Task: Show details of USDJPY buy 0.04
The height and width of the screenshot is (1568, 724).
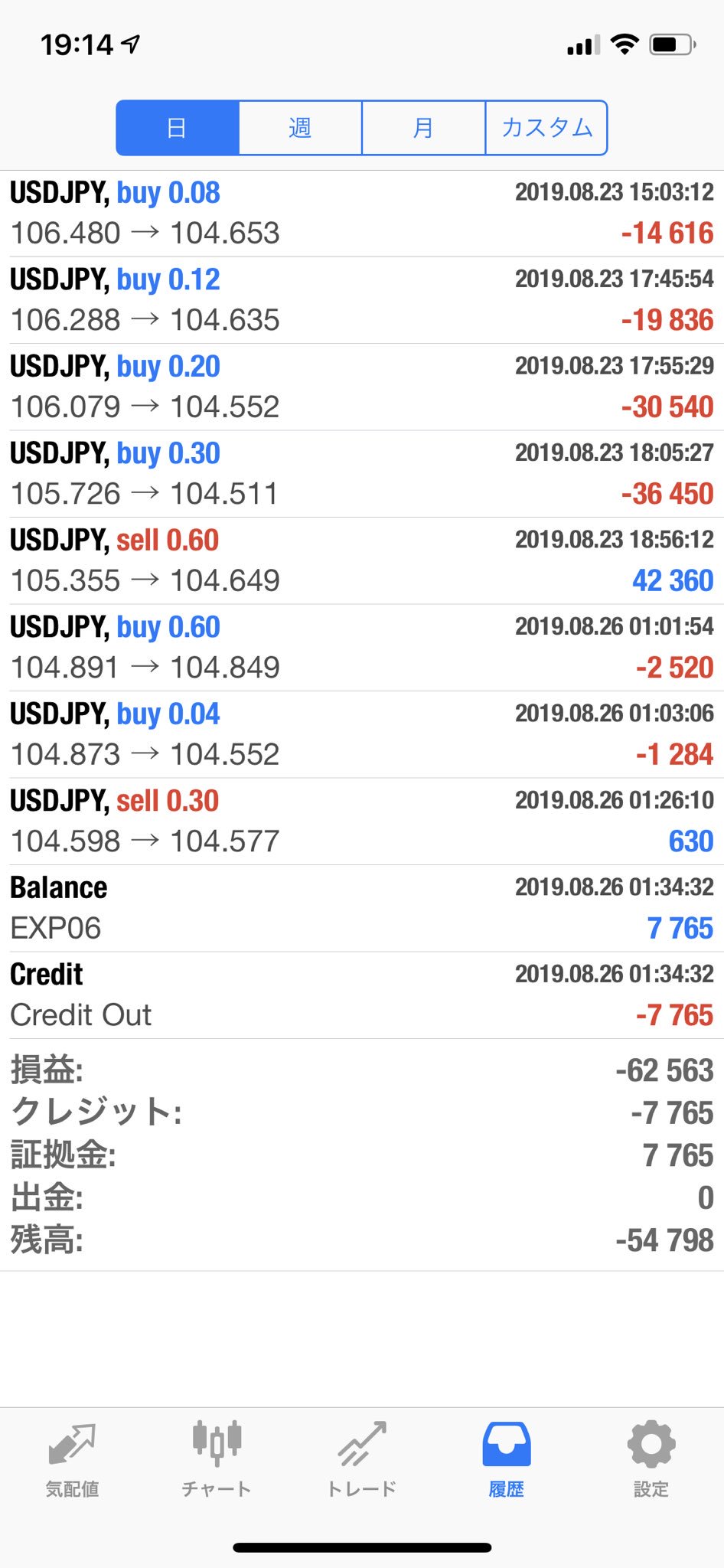Action: (362, 735)
